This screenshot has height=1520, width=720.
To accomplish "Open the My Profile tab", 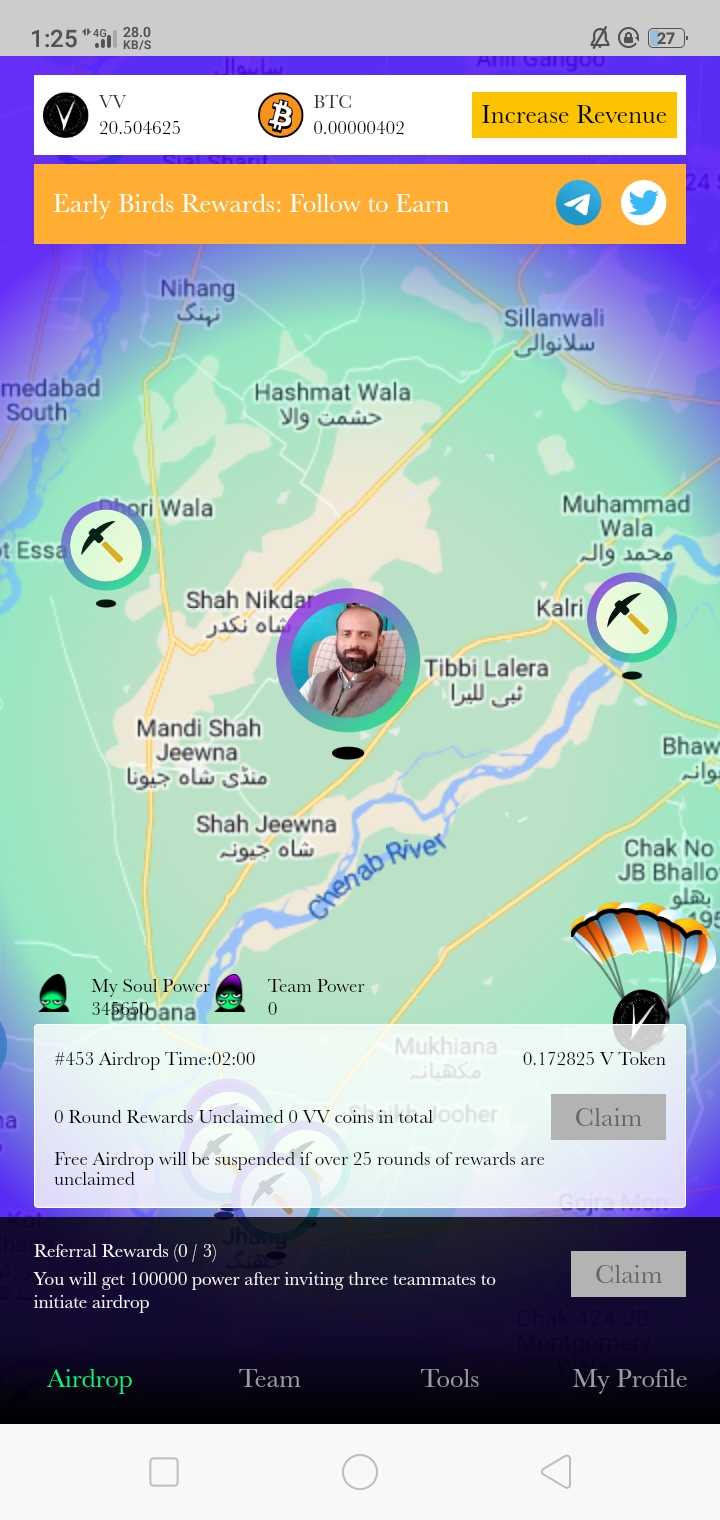I will point(630,1379).
